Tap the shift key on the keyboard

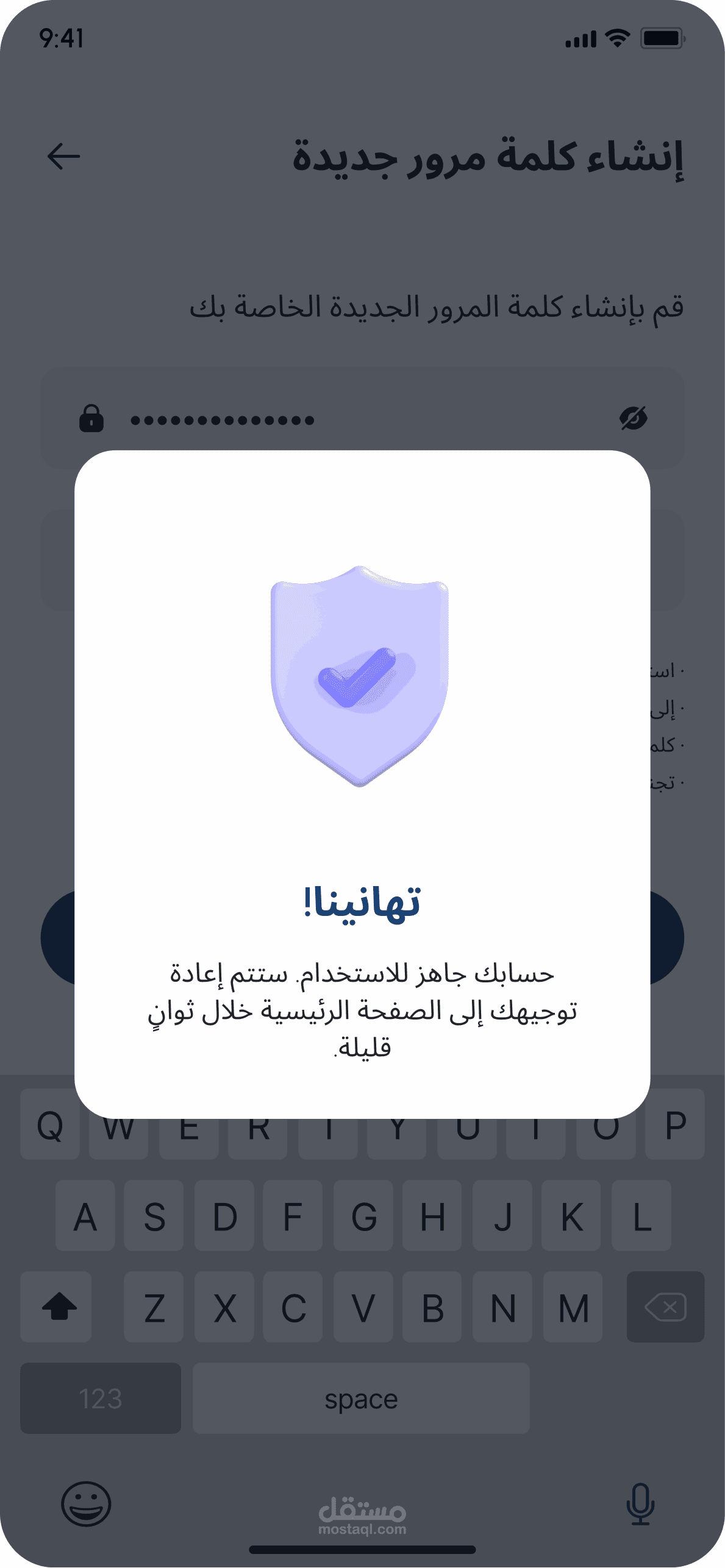click(x=59, y=1307)
